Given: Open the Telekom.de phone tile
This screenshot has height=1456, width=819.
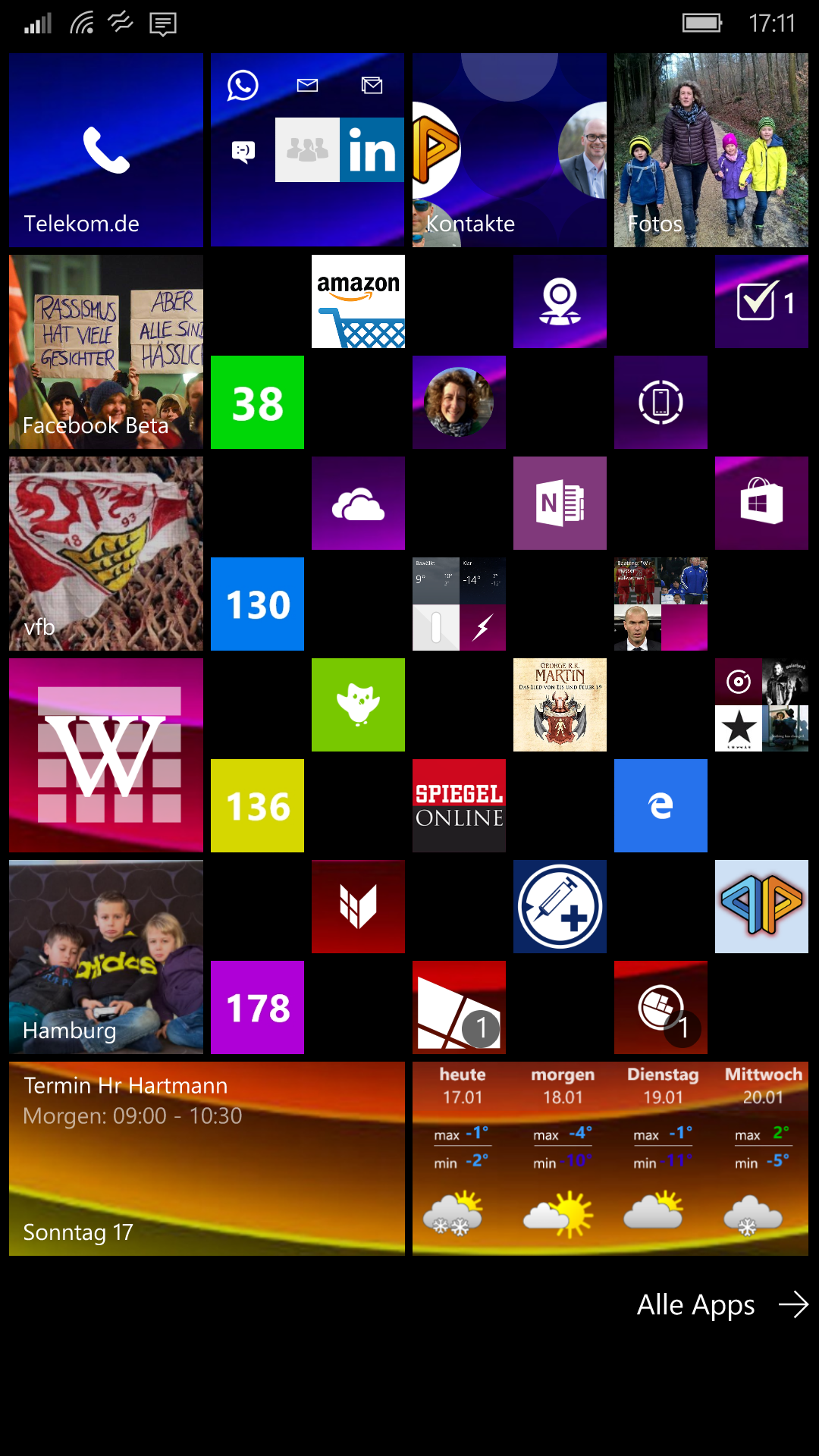Looking at the screenshot, I should click(106, 150).
